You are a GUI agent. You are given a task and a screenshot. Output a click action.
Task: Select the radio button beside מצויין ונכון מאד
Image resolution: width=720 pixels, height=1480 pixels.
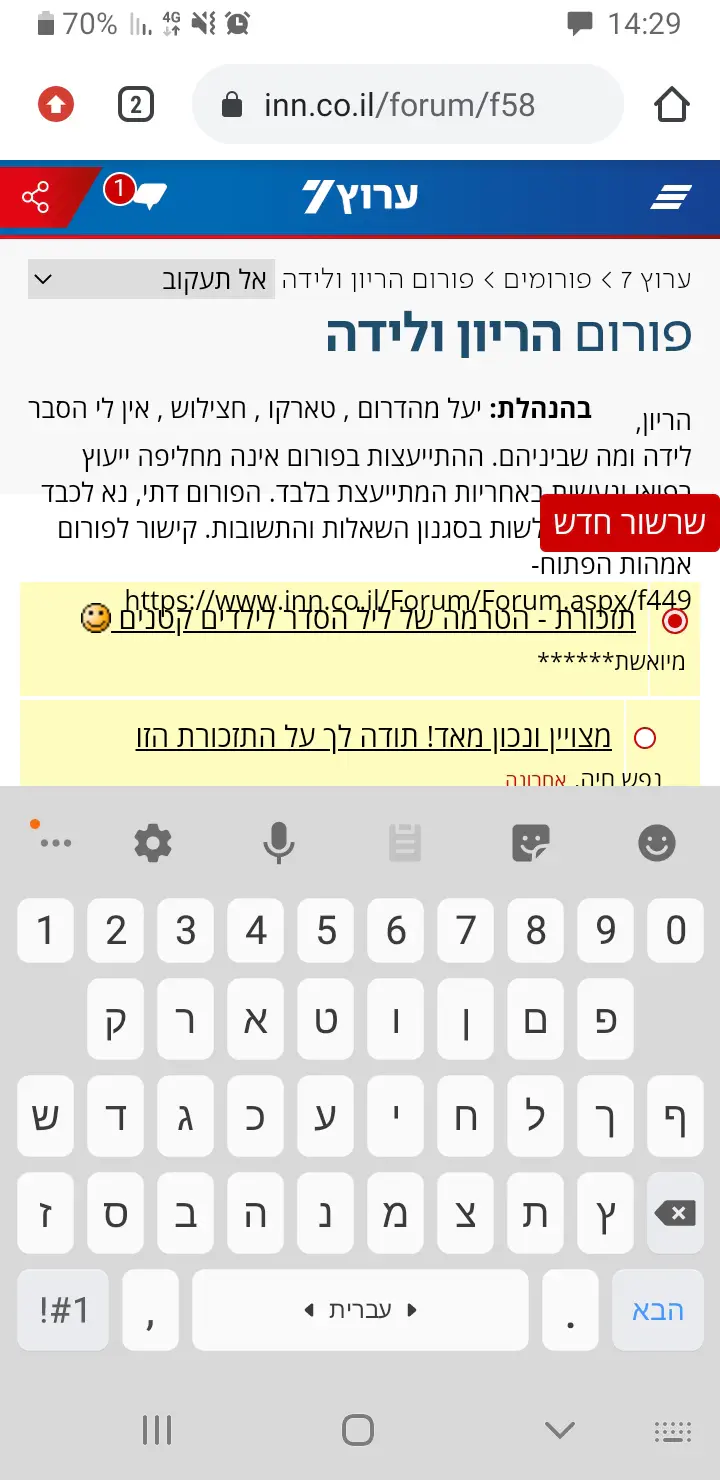tap(645, 738)
